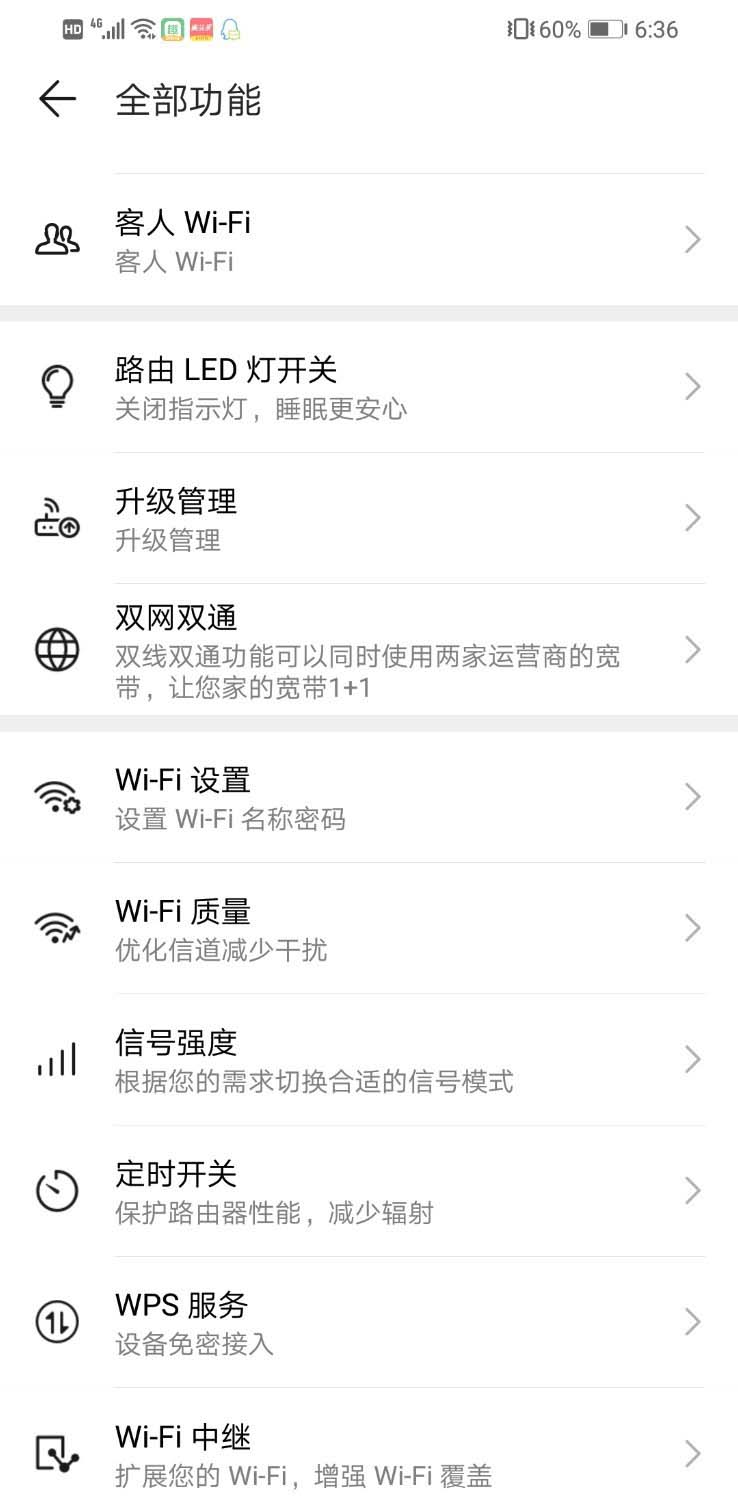Open 定时开关 schedule settings

(x=369, y=1191)
